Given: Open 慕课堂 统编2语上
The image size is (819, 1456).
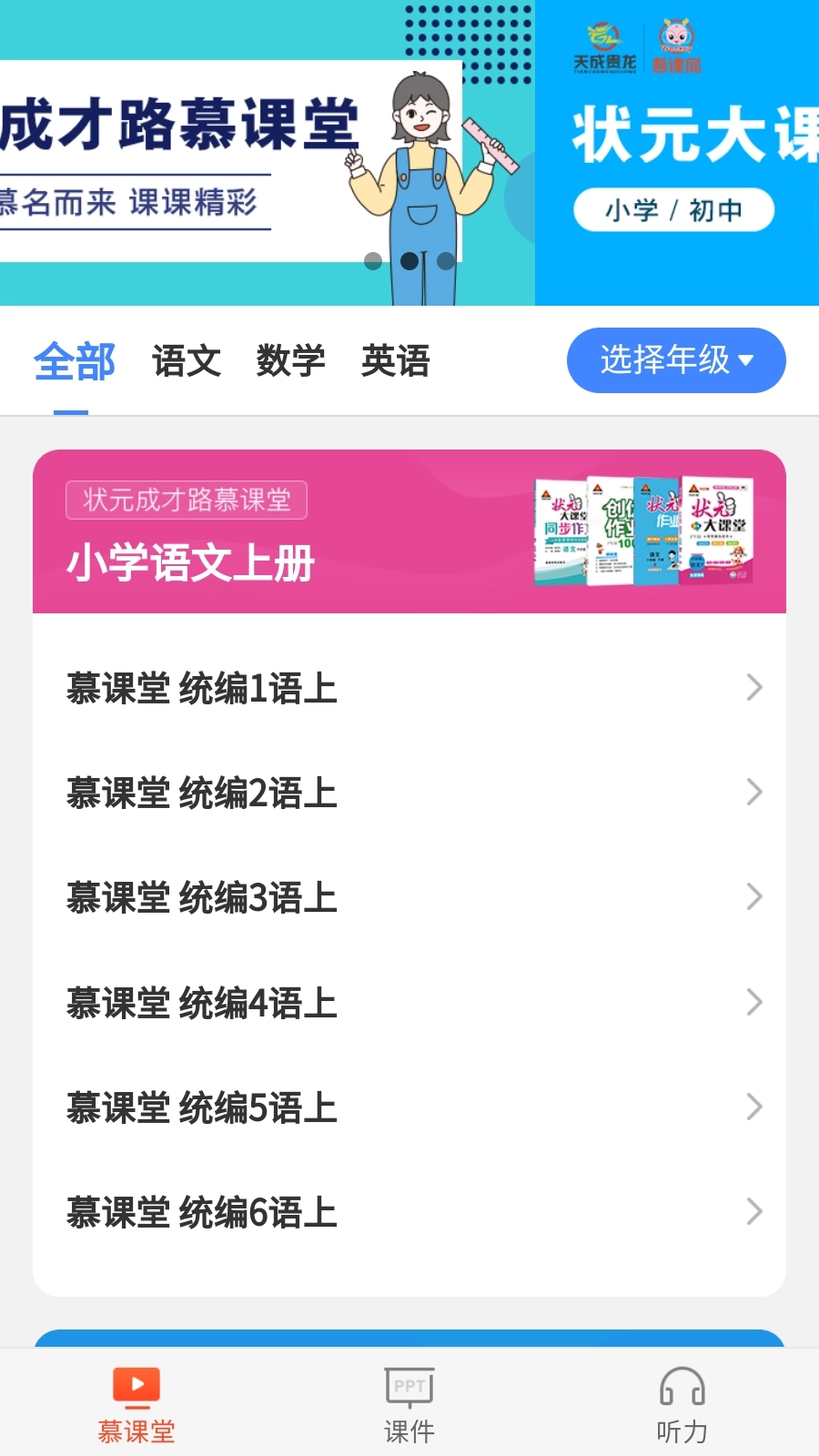Looking at the screenshot, I should [409, 793].
